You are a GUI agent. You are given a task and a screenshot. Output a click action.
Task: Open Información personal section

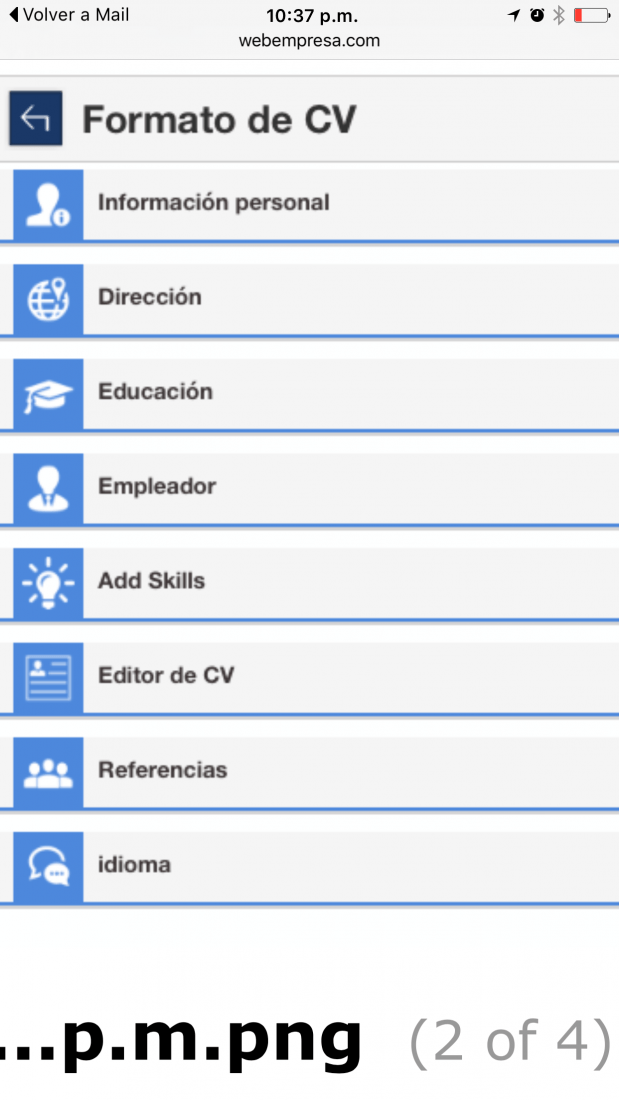[x=310, y=206]
